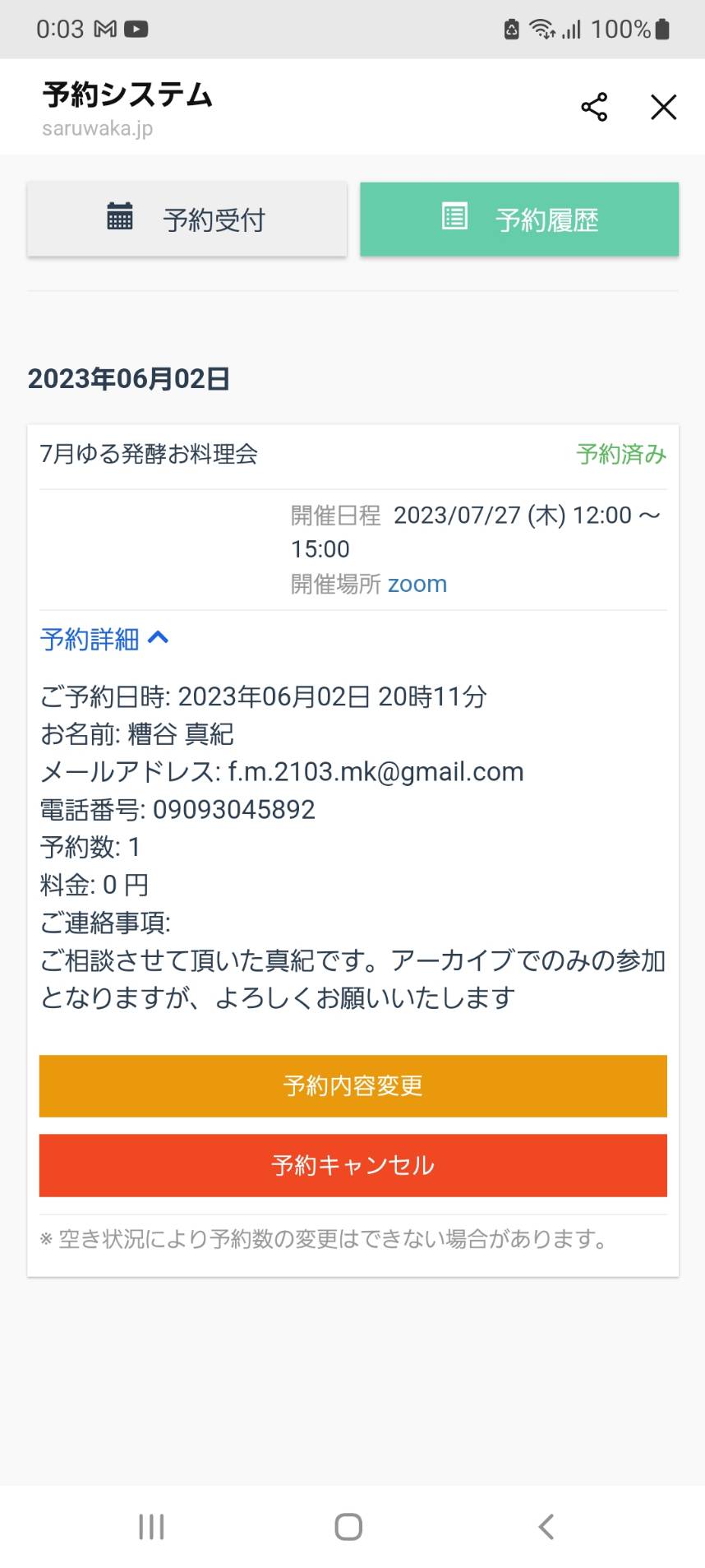Viewport: 705px width, 1568px height.
Task: Return to the home screen
Action: coord(348,1527)
